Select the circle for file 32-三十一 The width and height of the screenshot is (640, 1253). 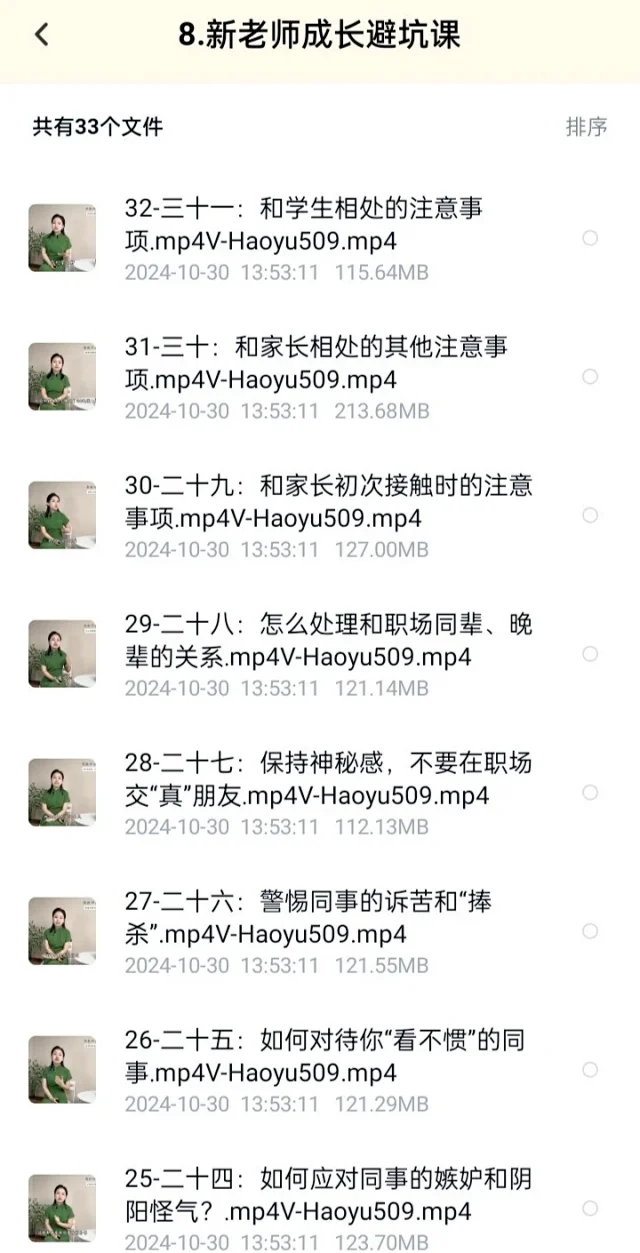(x=590, y=238)
